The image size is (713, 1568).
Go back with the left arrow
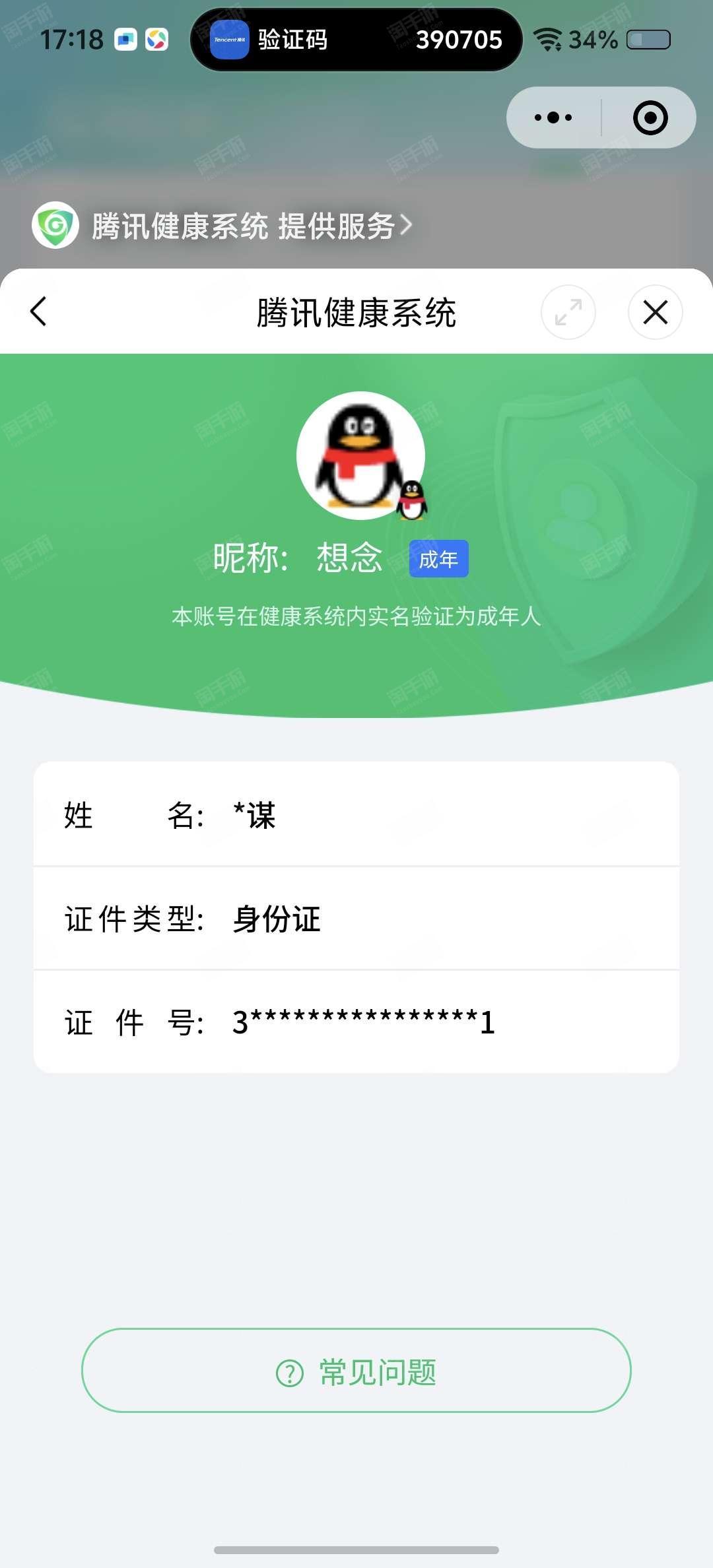[38, 311]
